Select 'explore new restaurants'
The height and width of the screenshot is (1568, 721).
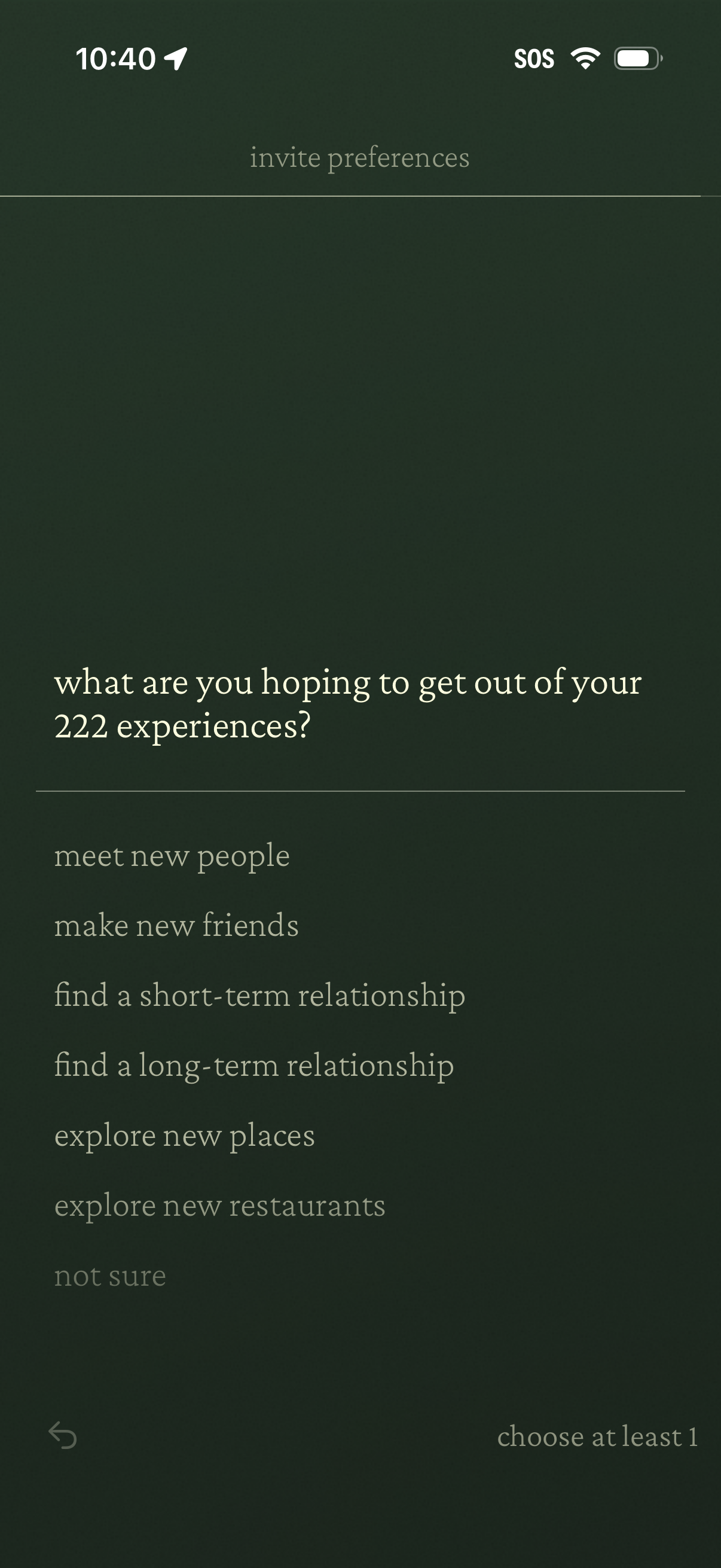(219, 1206)
